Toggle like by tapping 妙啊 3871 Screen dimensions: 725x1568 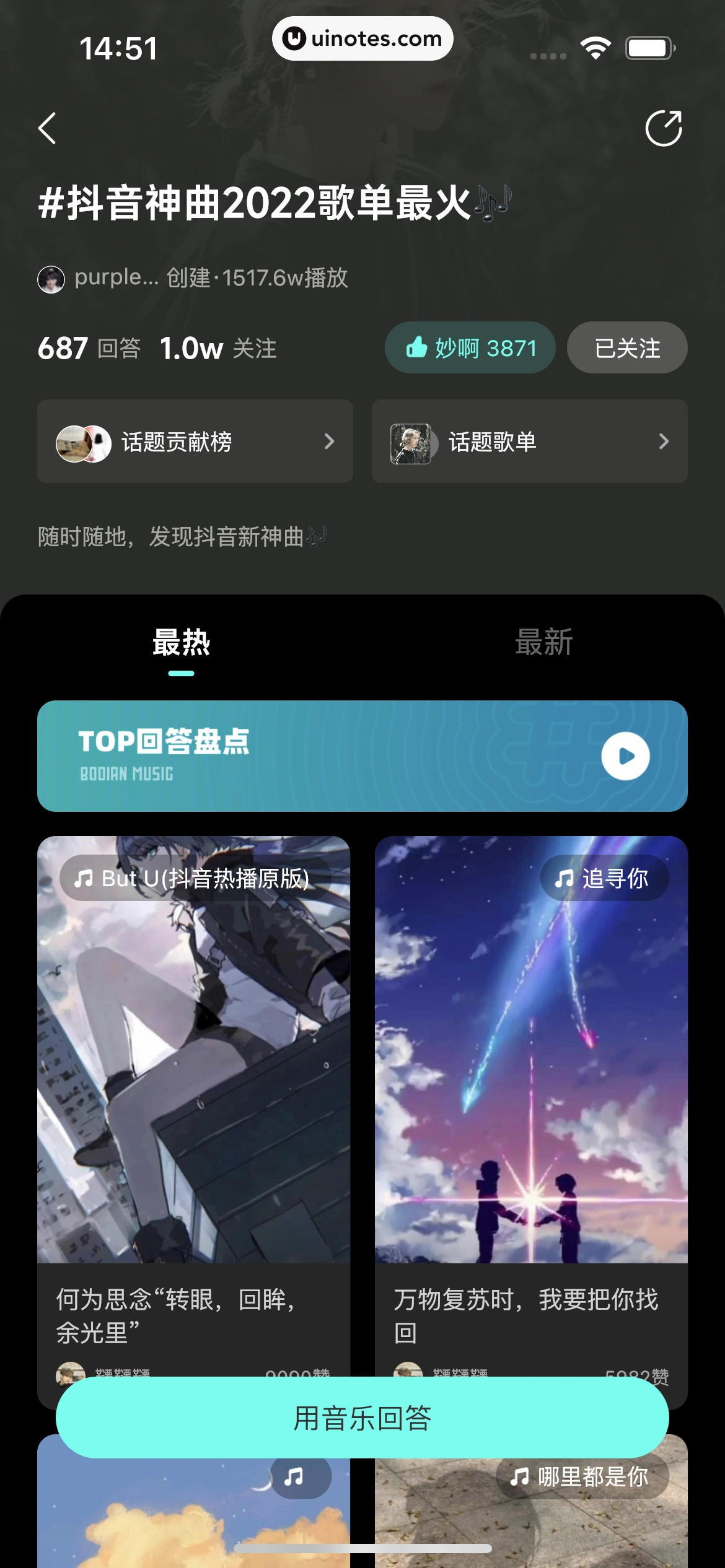click(470, 347)
